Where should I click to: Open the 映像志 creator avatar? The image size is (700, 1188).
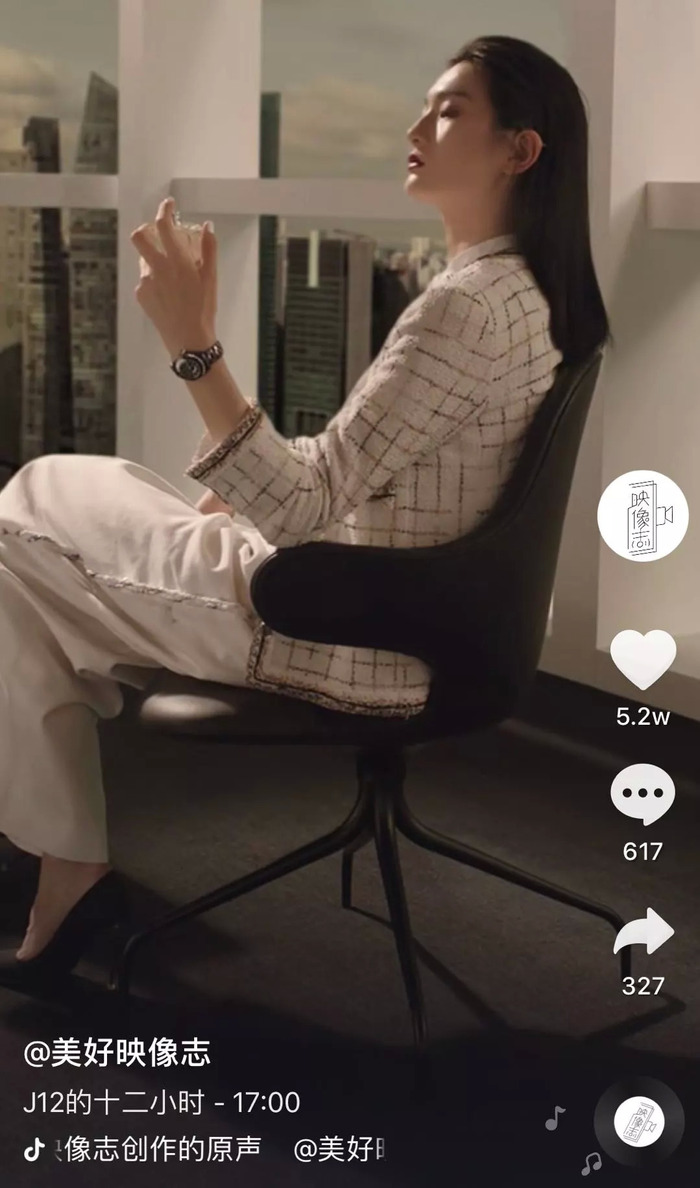click(x=642, y=514)
